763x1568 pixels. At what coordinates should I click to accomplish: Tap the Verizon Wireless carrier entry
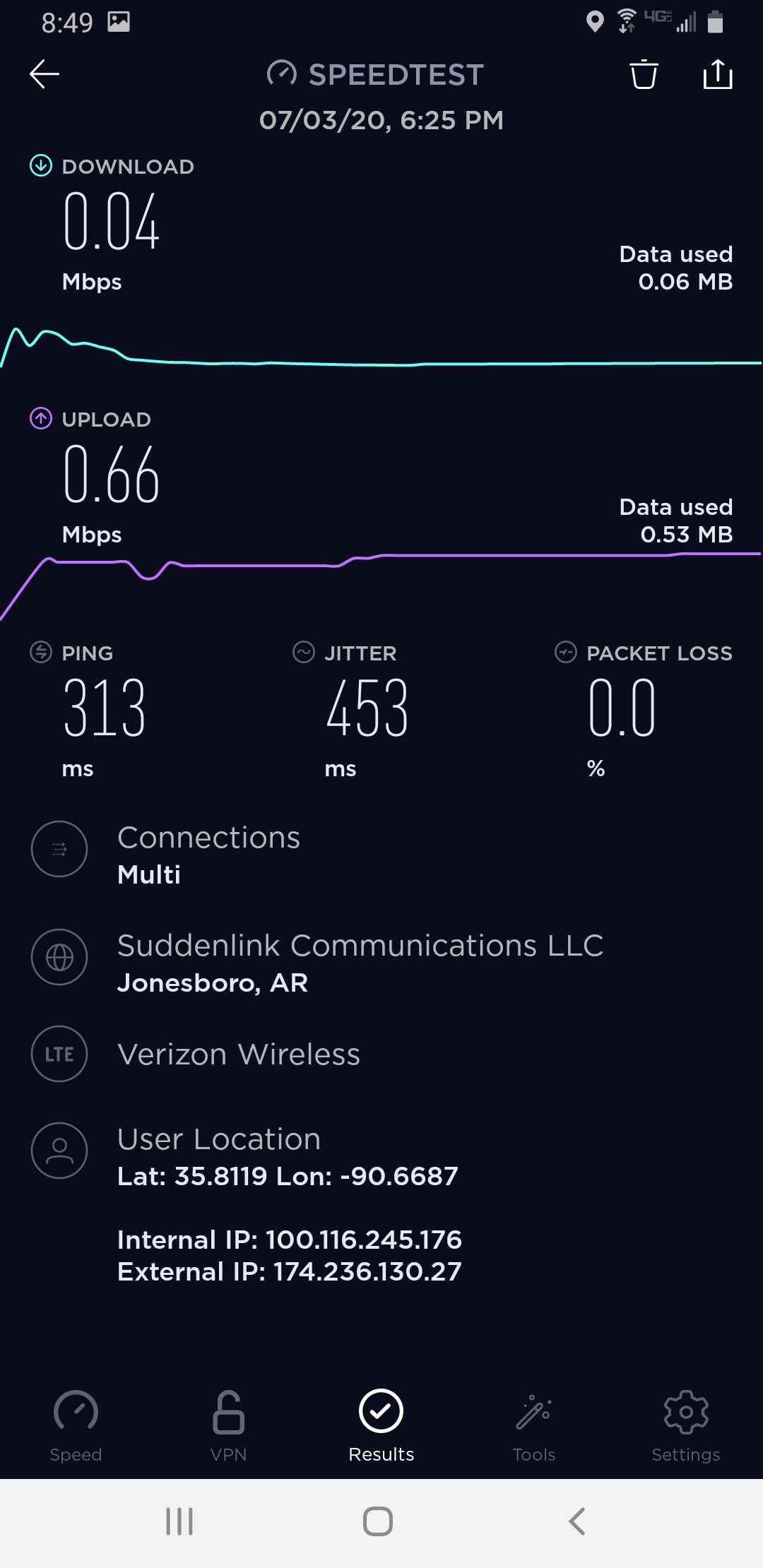coord(239,1054)
